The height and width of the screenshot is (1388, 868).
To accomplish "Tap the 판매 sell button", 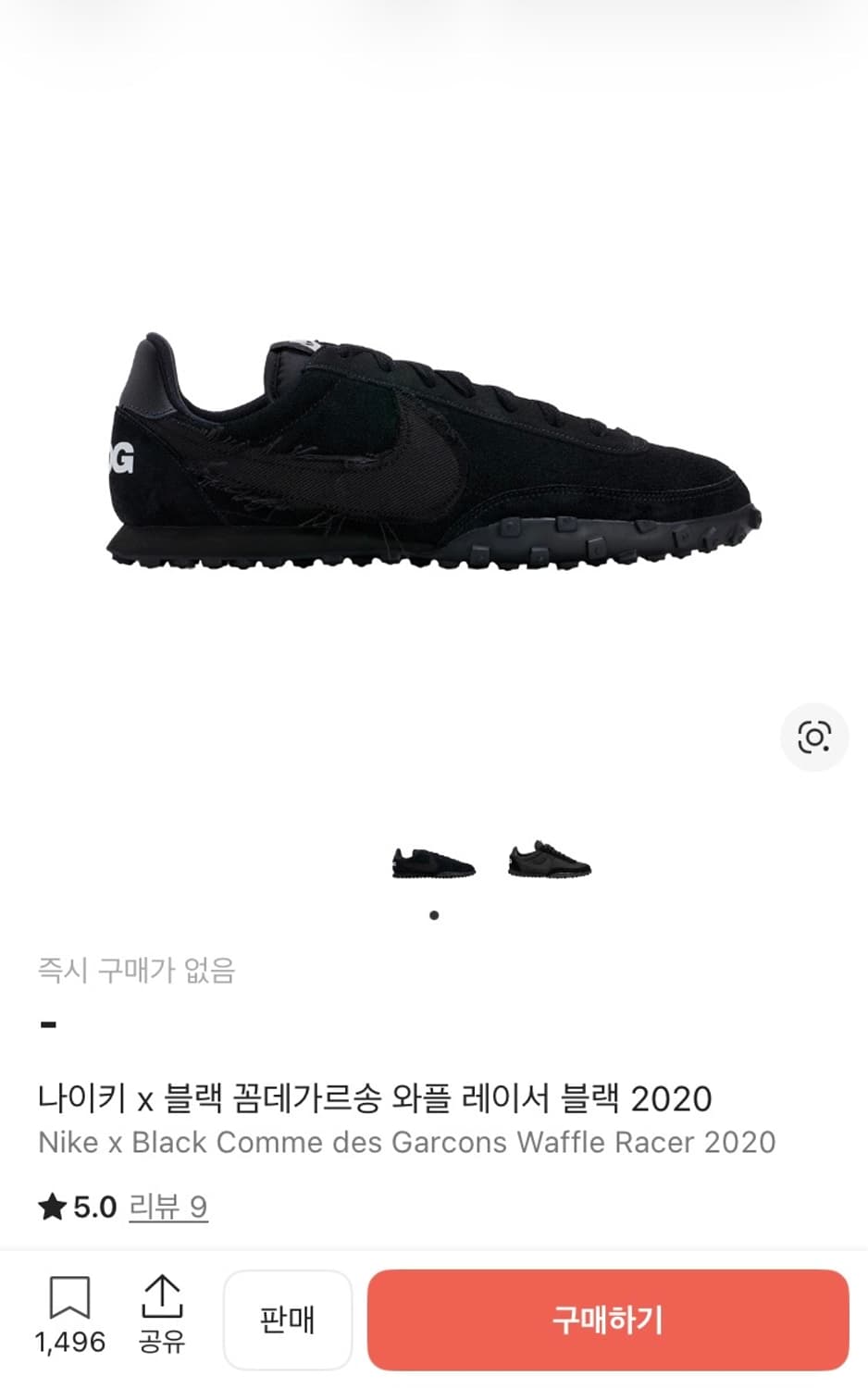I will click(288, 1320).
